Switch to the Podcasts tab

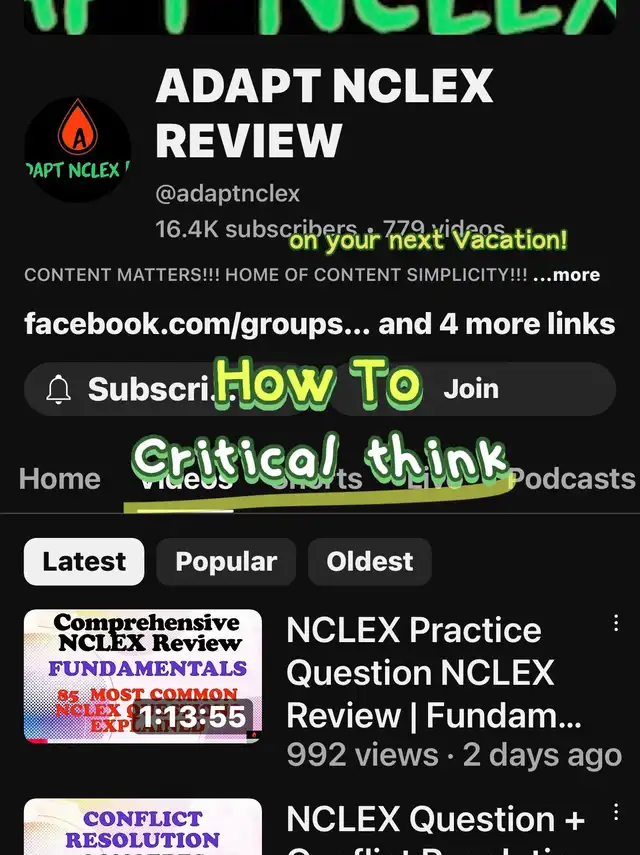pyautogui.click(x=572, y=479)
